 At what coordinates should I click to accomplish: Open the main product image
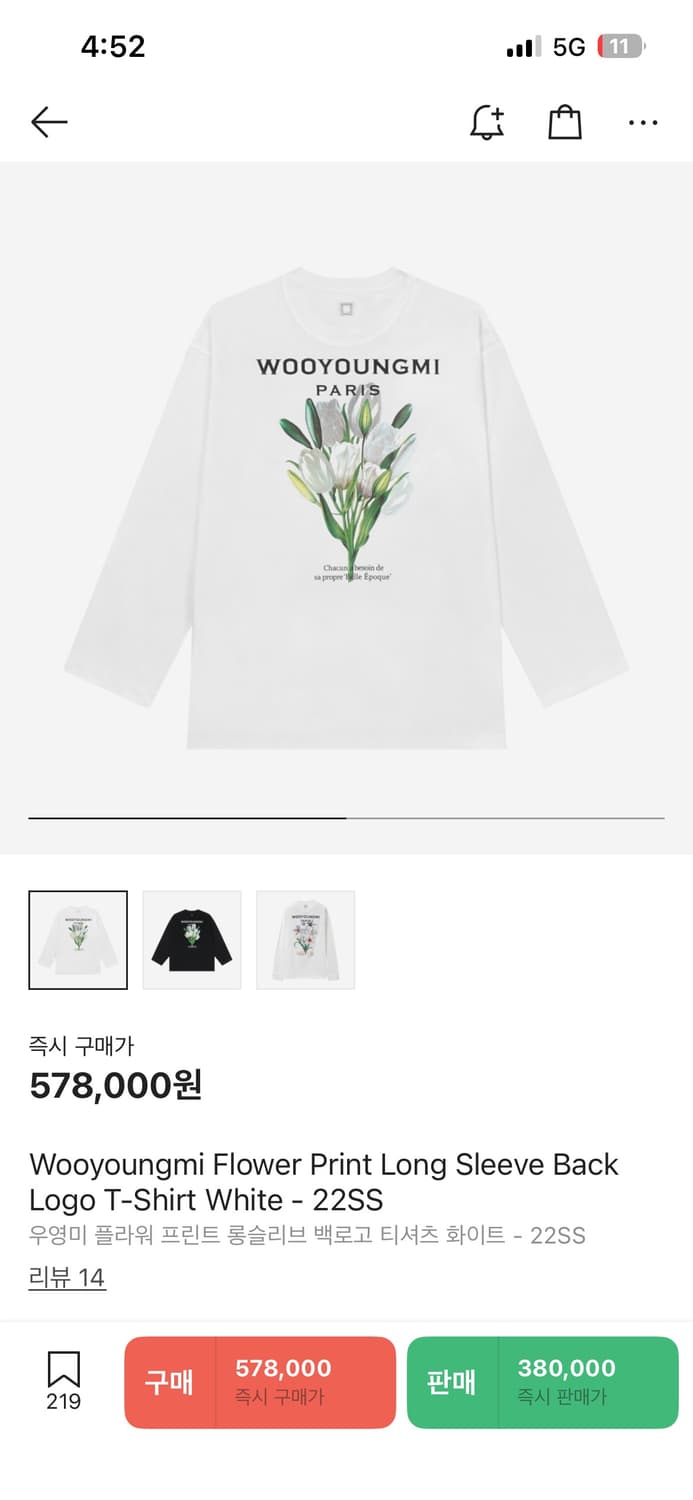pyautogui.click(x=346, y=508)
